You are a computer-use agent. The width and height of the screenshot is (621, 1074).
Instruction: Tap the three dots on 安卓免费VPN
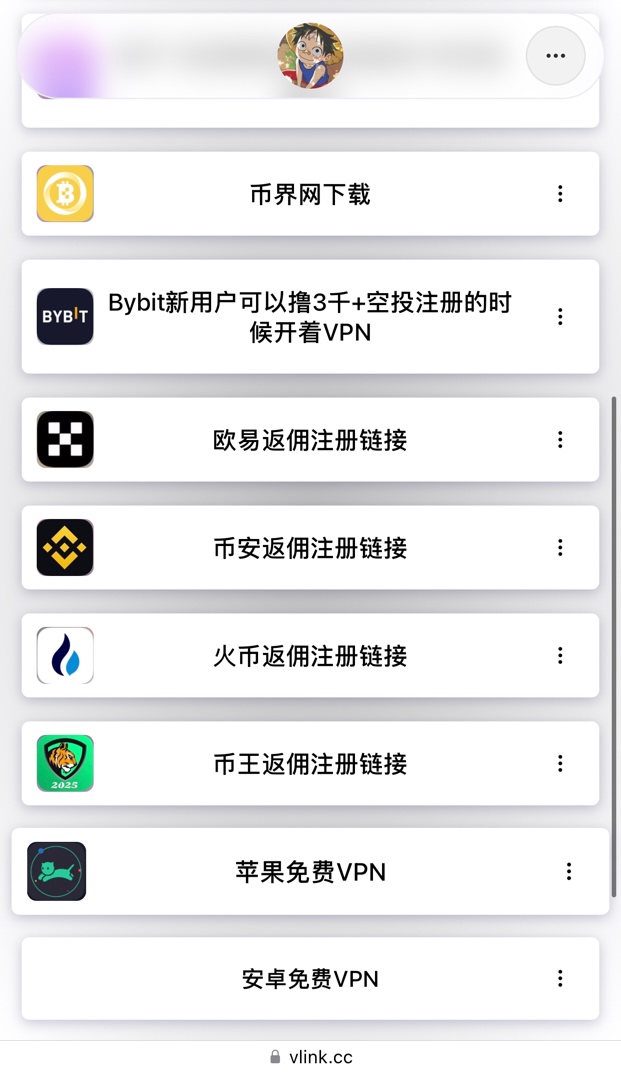(x=560, y=979)
